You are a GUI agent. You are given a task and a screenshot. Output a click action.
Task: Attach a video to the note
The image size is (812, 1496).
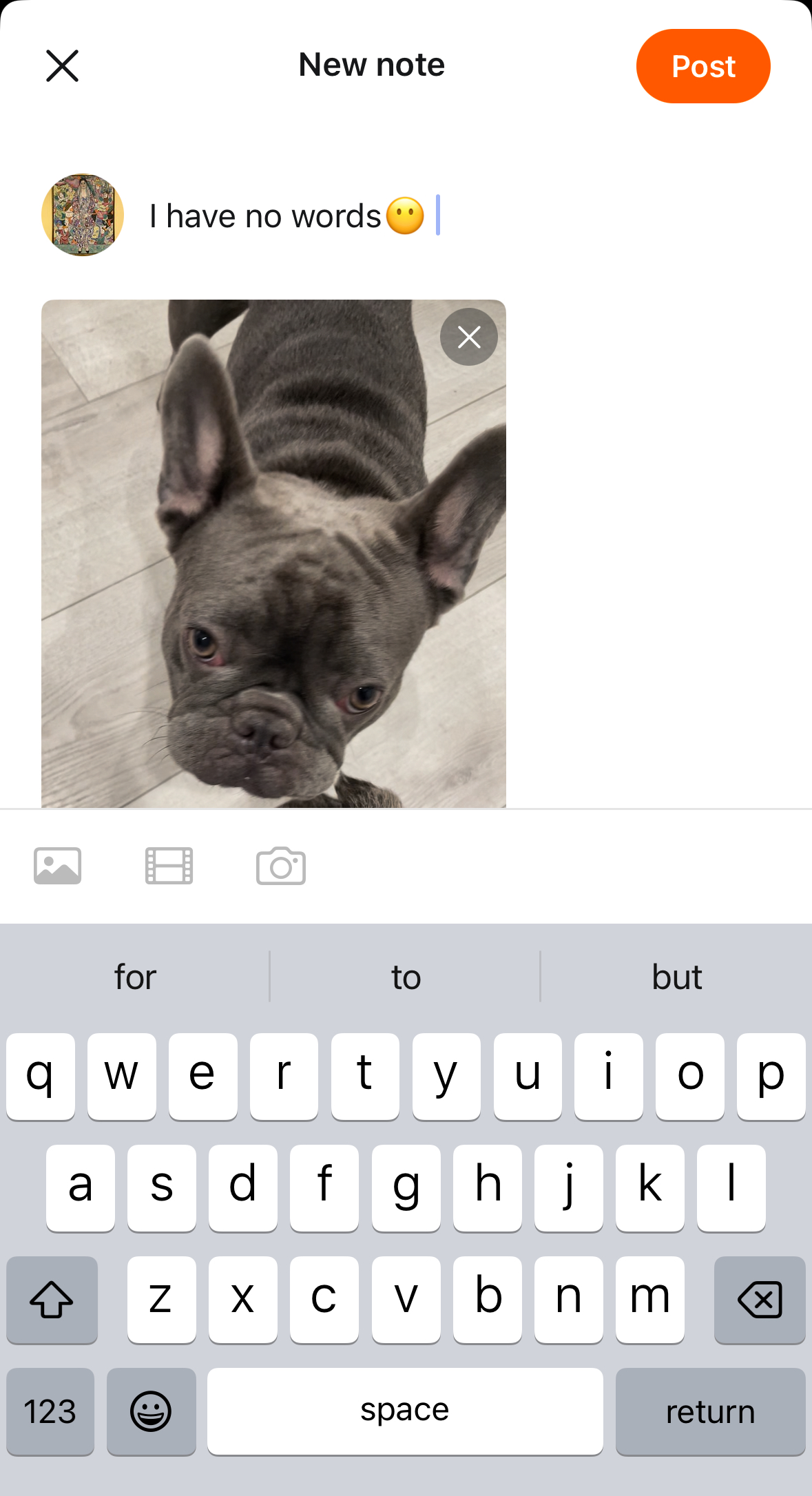(169, 866)
